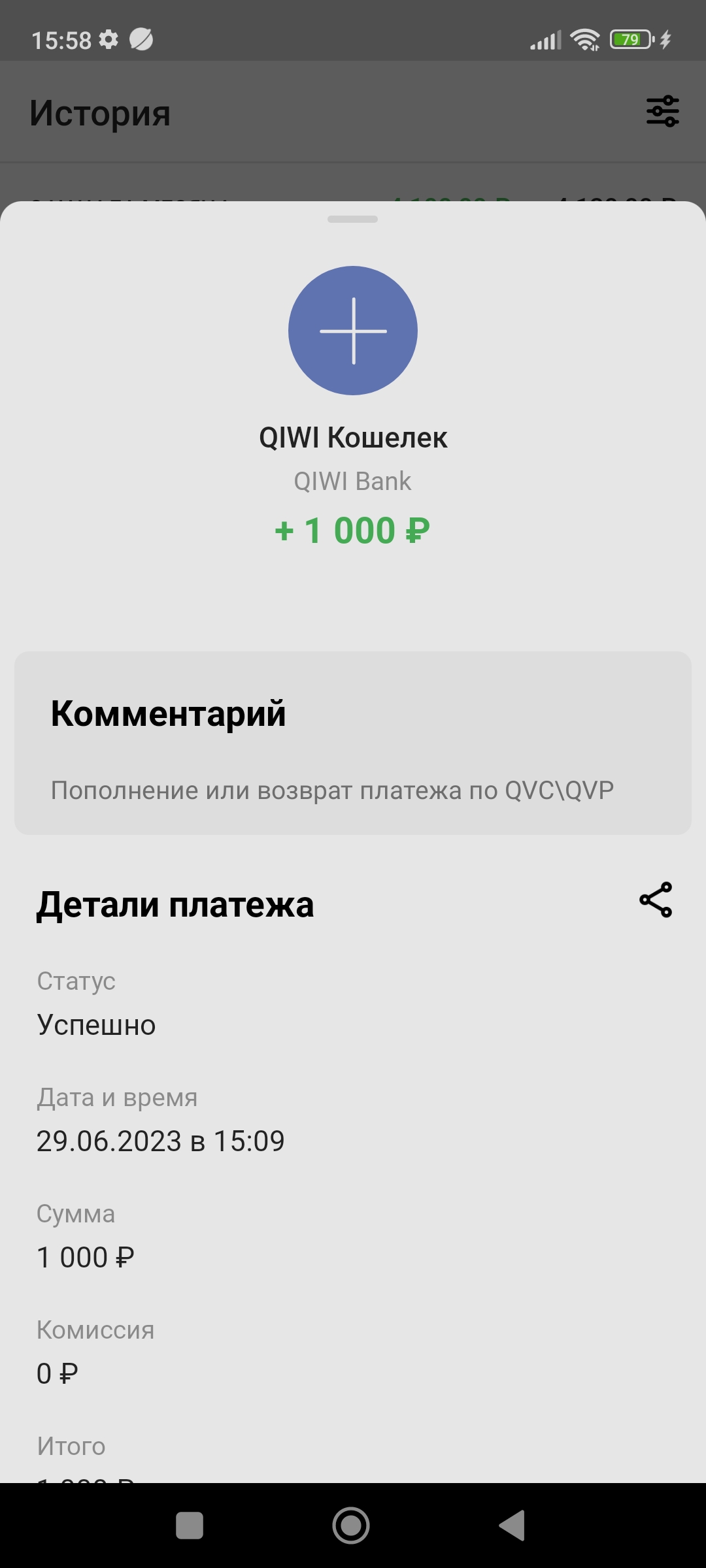The image size is (706, 1568).
Task: Go to the home screen
Action: 351,1526
